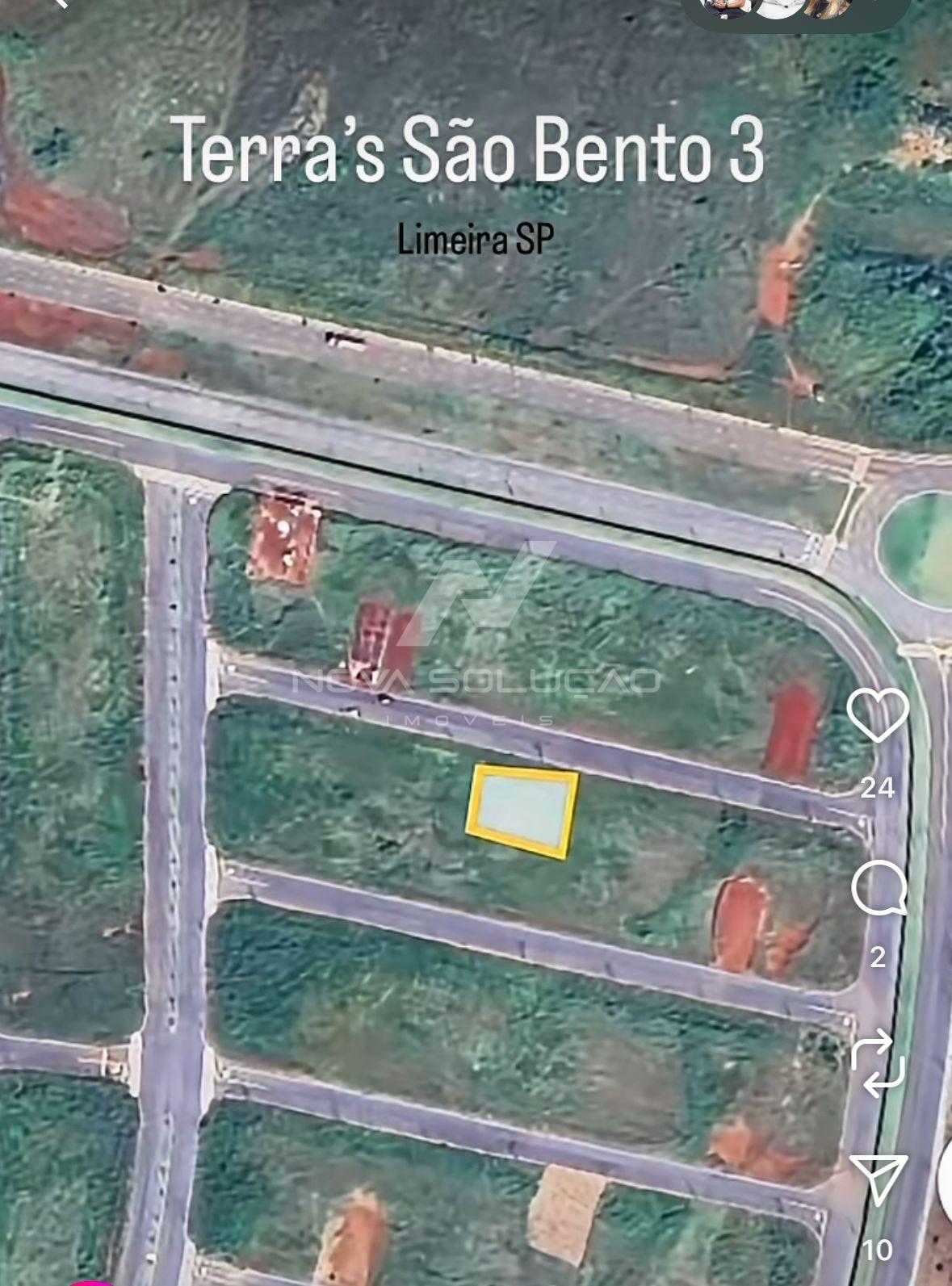
Task: Tap the pink element at bottom left corner
Action: 93,1280
